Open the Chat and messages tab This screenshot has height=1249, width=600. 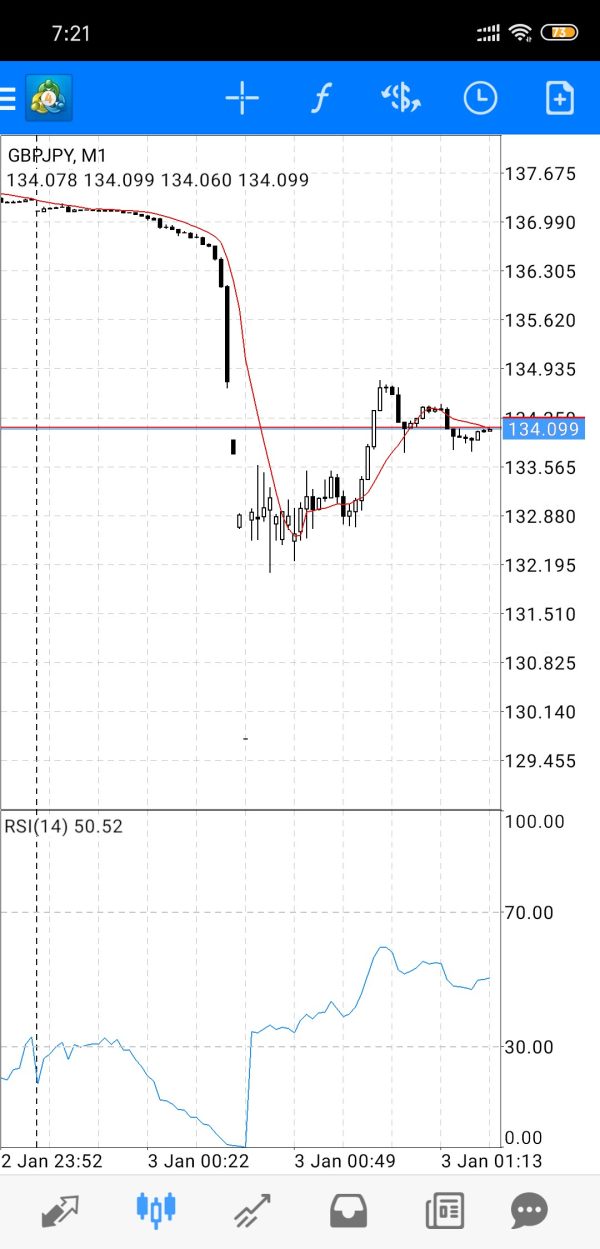tap(529, 1211)
